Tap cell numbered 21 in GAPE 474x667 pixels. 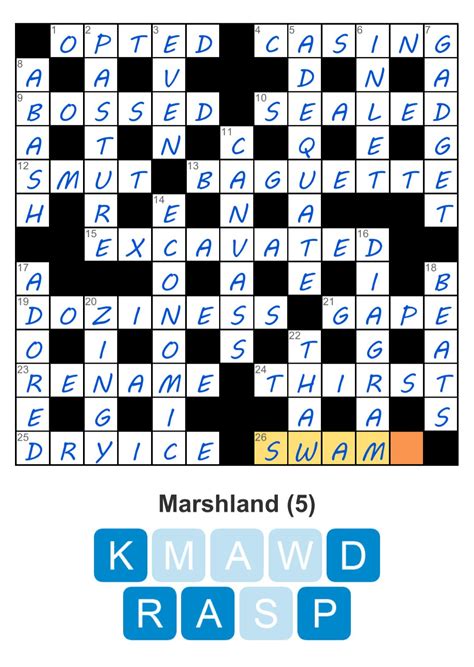pyautogui.click(x=339, y=313)
